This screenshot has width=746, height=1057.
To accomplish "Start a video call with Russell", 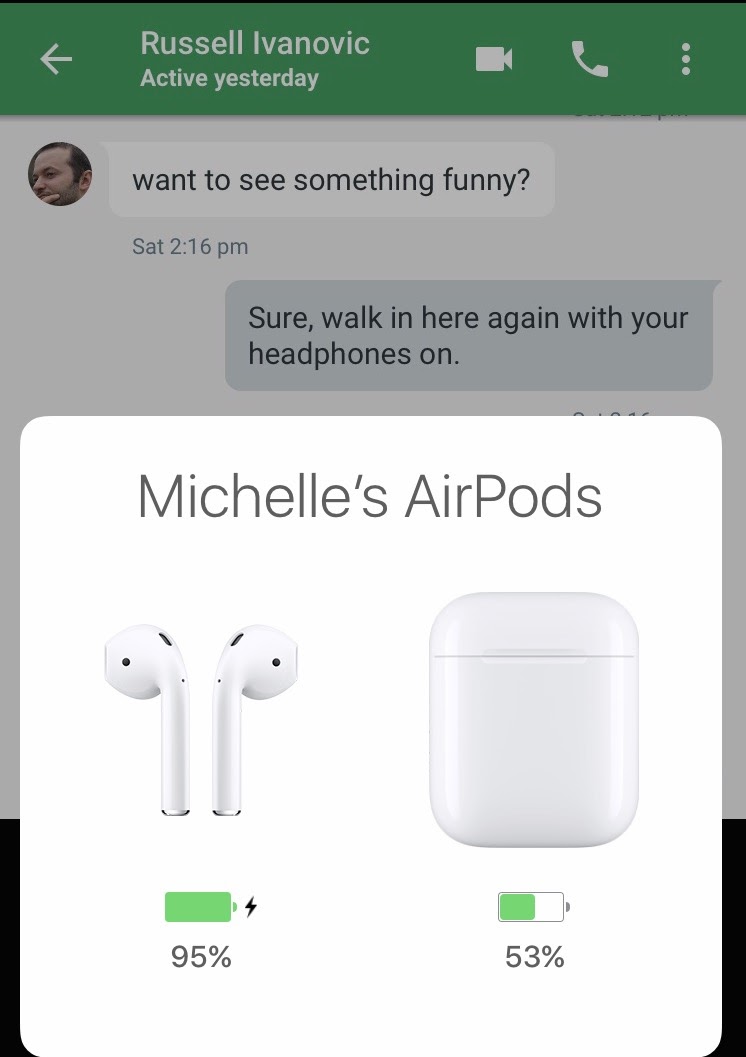I will (493, 60).
